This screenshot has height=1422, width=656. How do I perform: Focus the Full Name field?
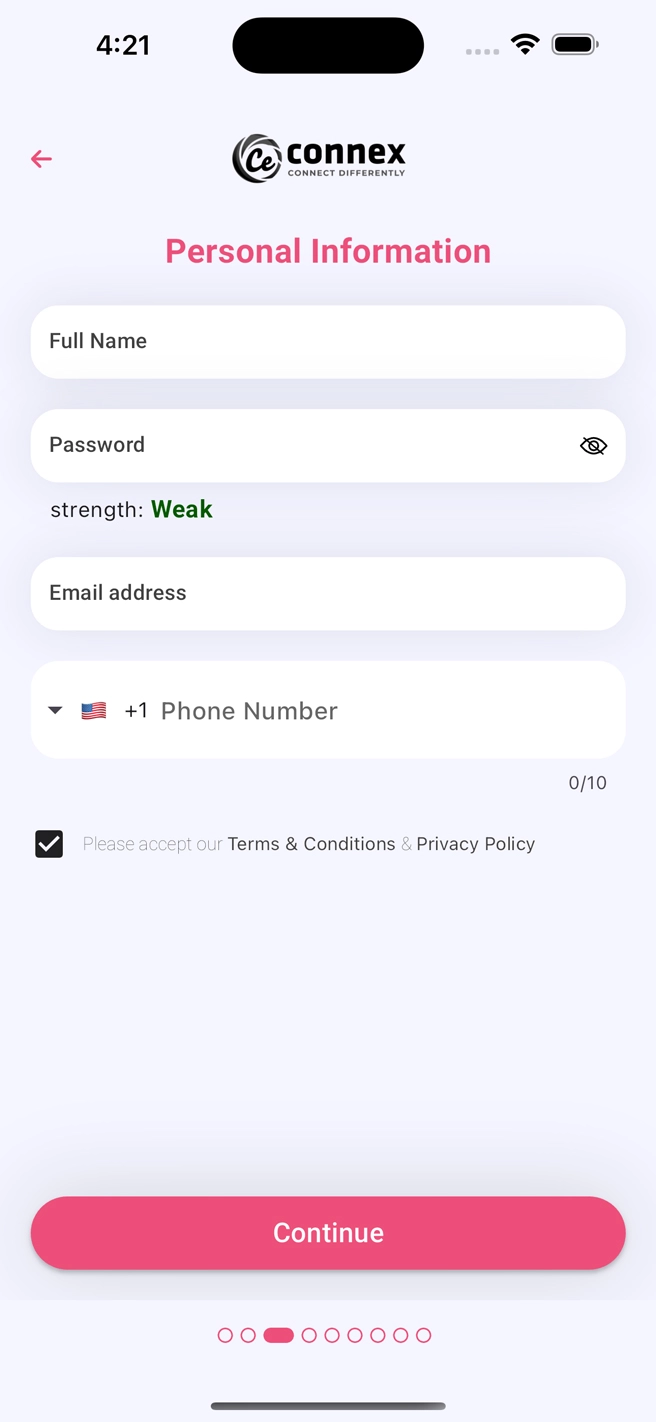tap(328, 342)
